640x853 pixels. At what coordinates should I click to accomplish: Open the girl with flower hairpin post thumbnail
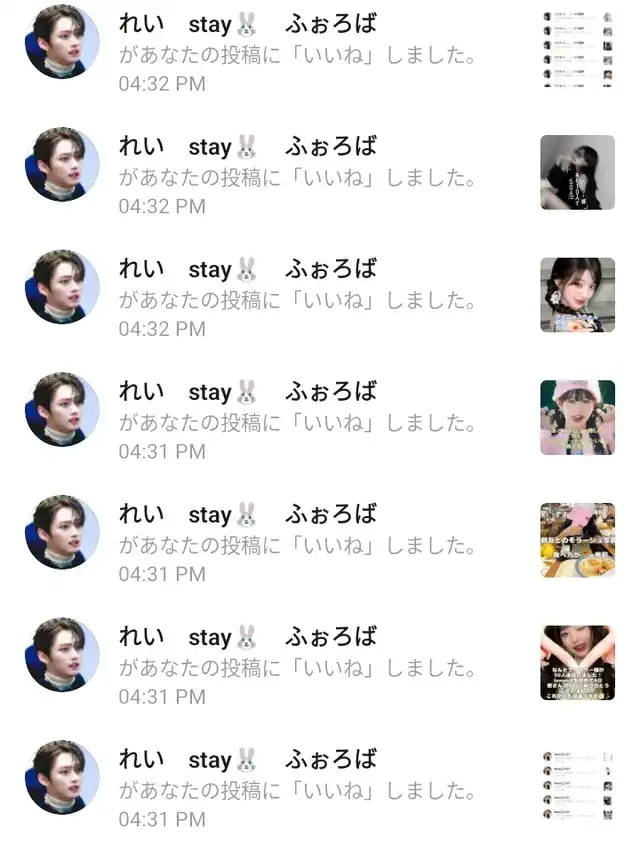pos(577,295)
